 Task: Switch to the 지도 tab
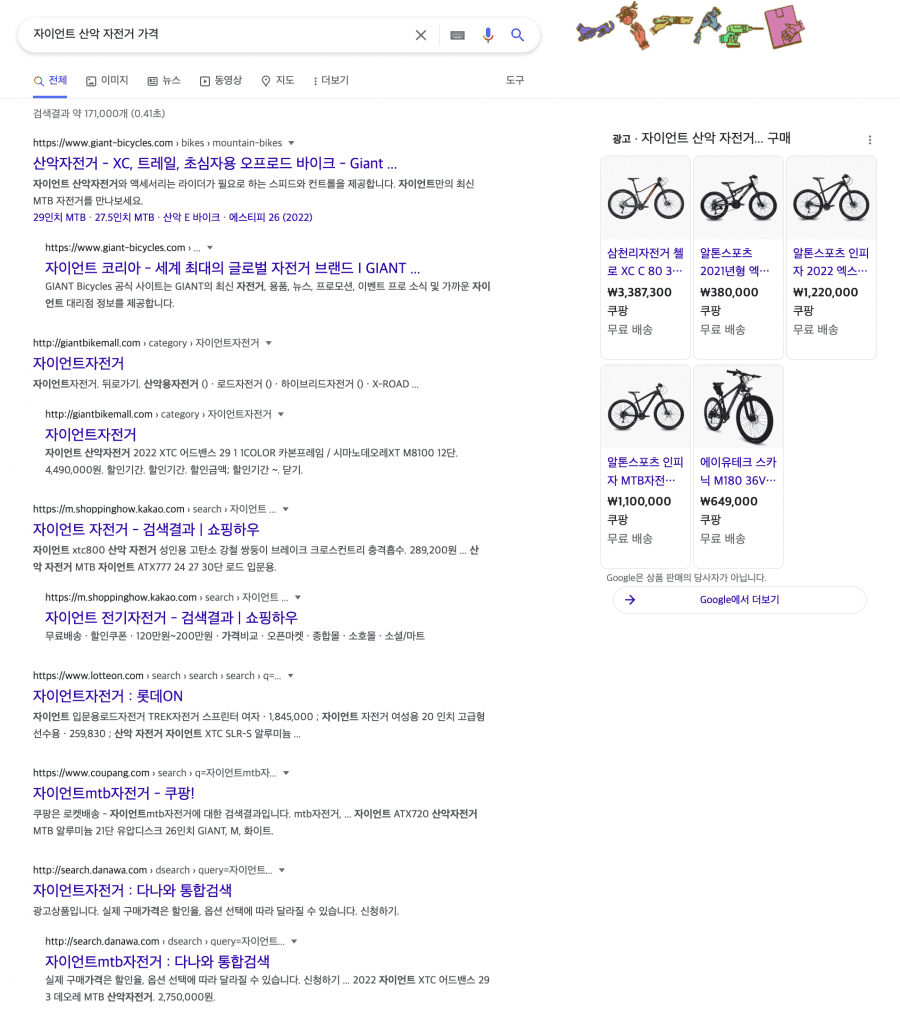[x=278, y=80]
